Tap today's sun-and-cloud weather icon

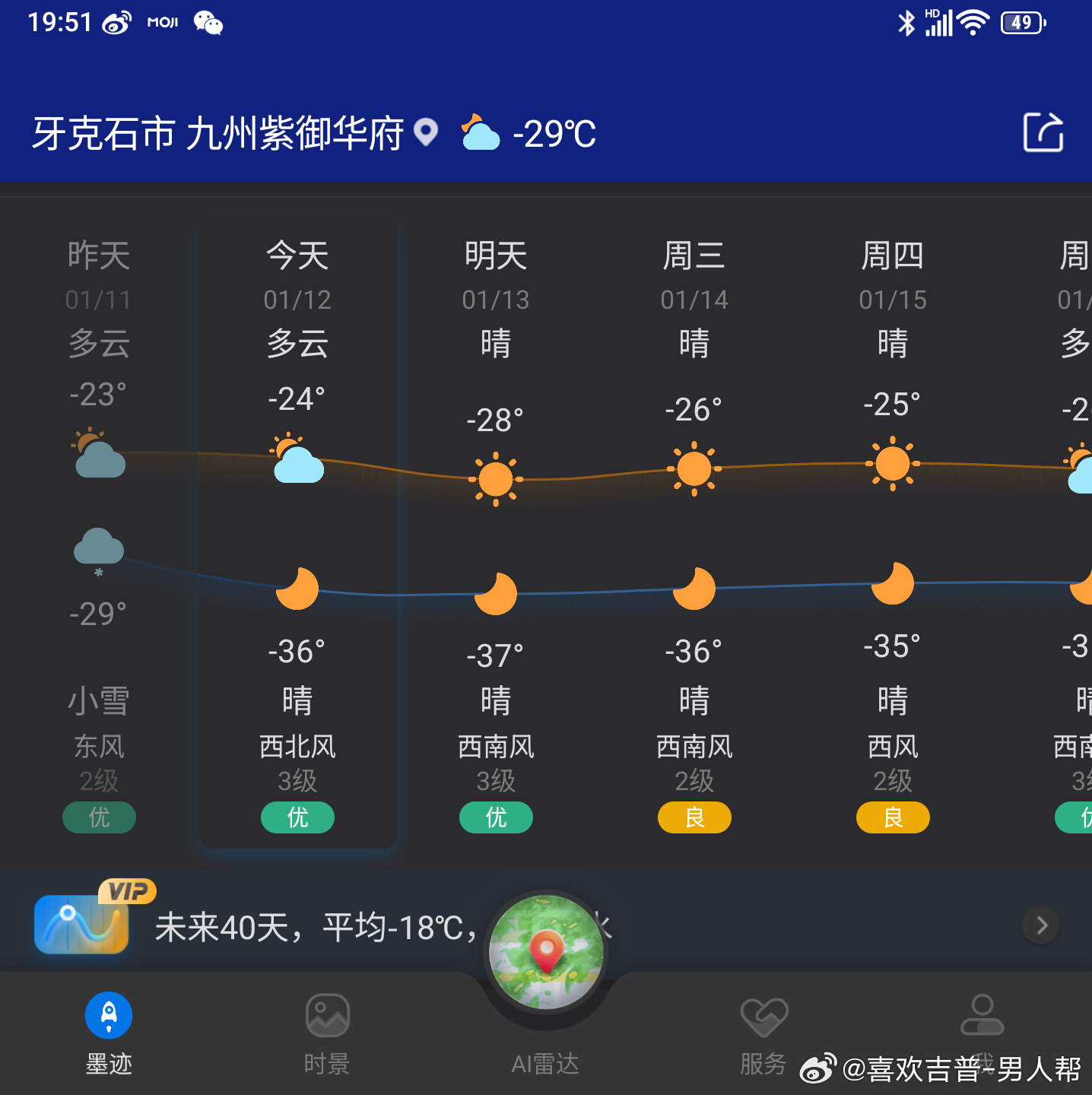[x=297, y=460]
